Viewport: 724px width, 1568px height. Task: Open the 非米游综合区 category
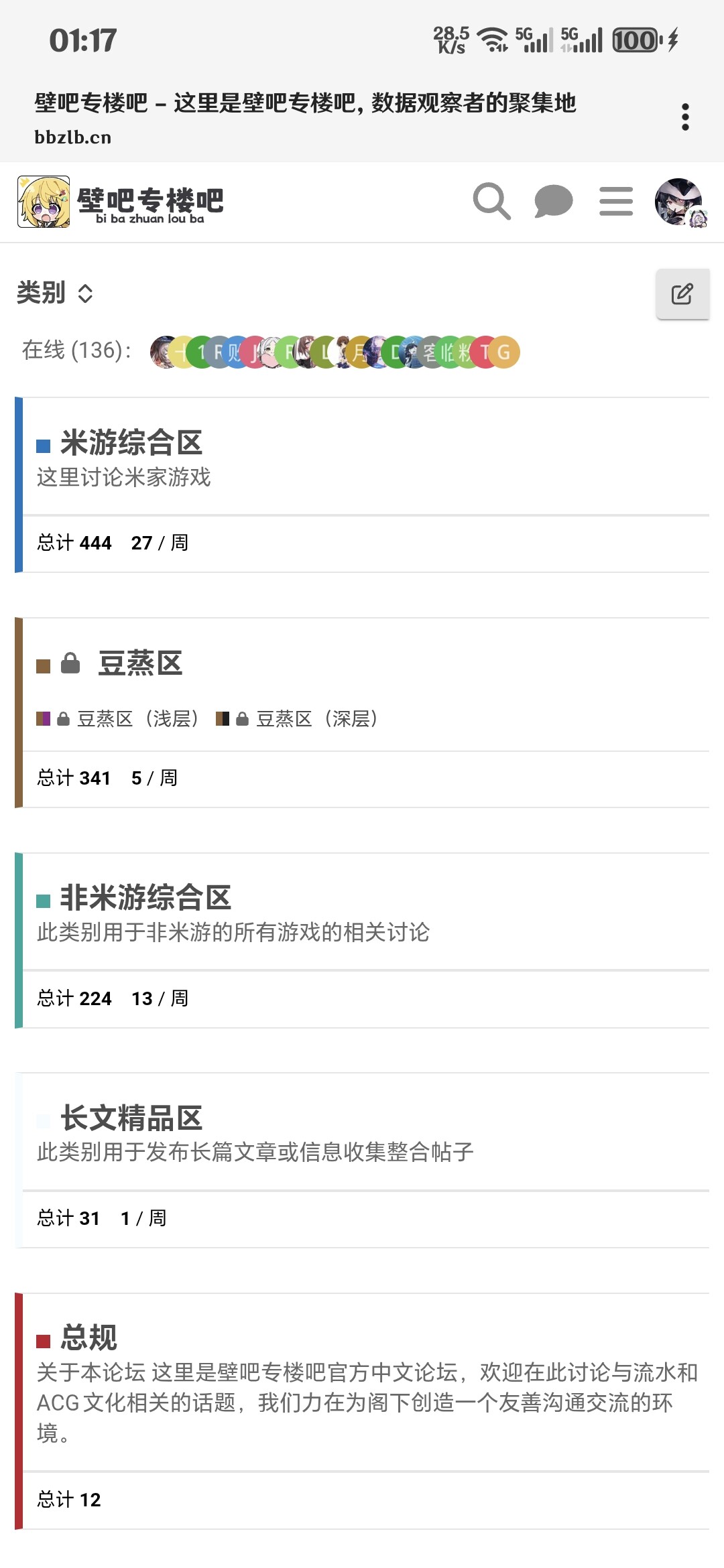tap(145, 898)
